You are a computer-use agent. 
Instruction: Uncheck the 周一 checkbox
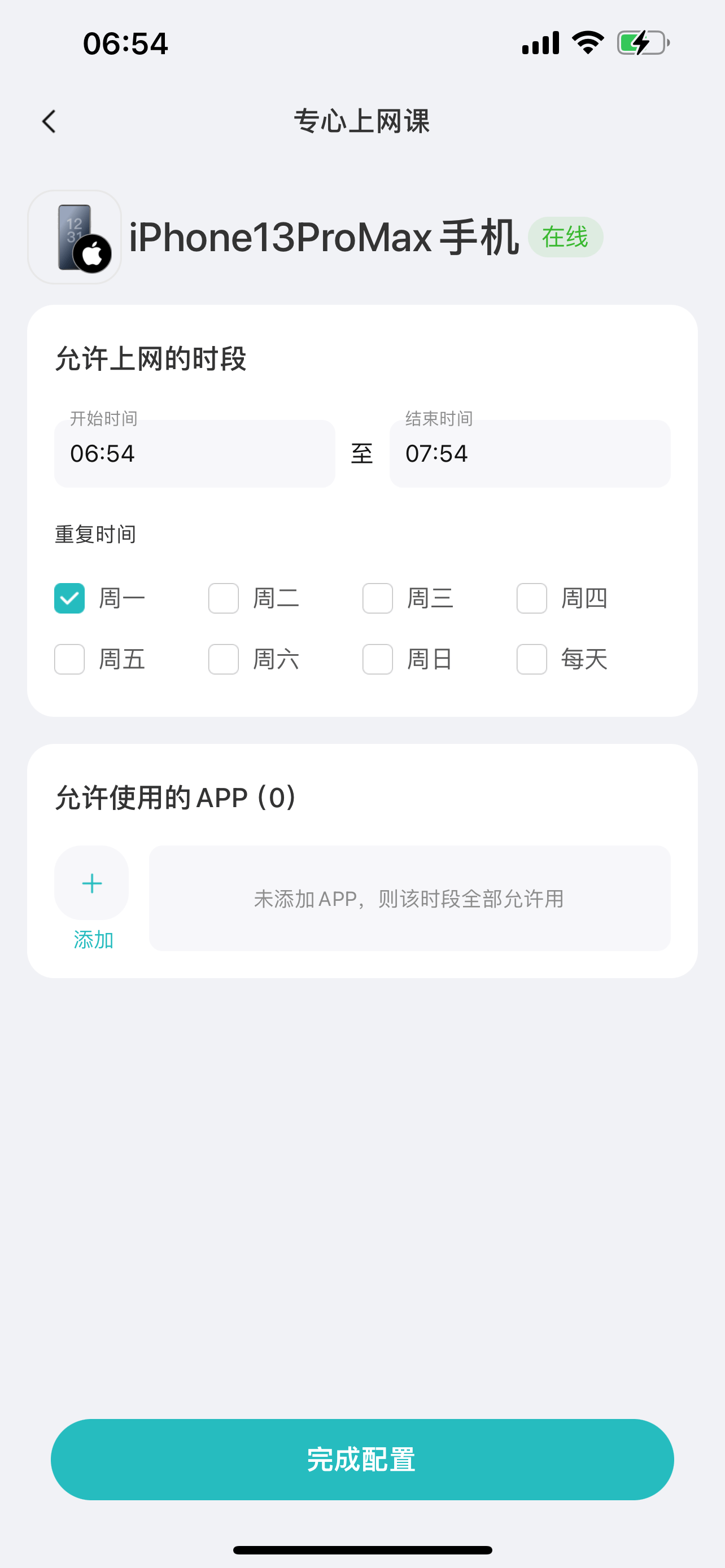pyautogui.click(x=69, y=598)
